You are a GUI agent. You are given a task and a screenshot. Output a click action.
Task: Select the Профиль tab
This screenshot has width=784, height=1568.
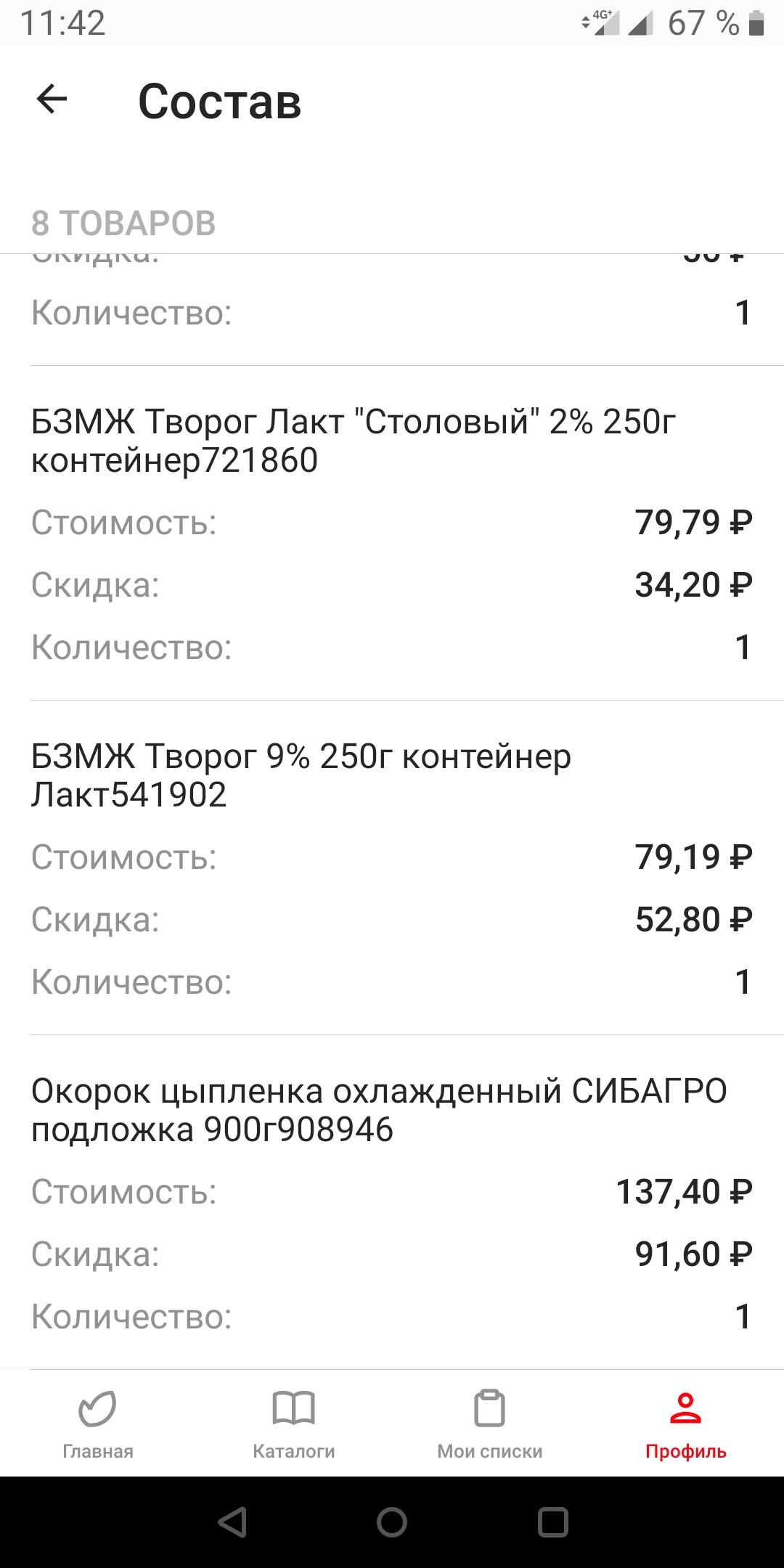(x=685, y=1424)
